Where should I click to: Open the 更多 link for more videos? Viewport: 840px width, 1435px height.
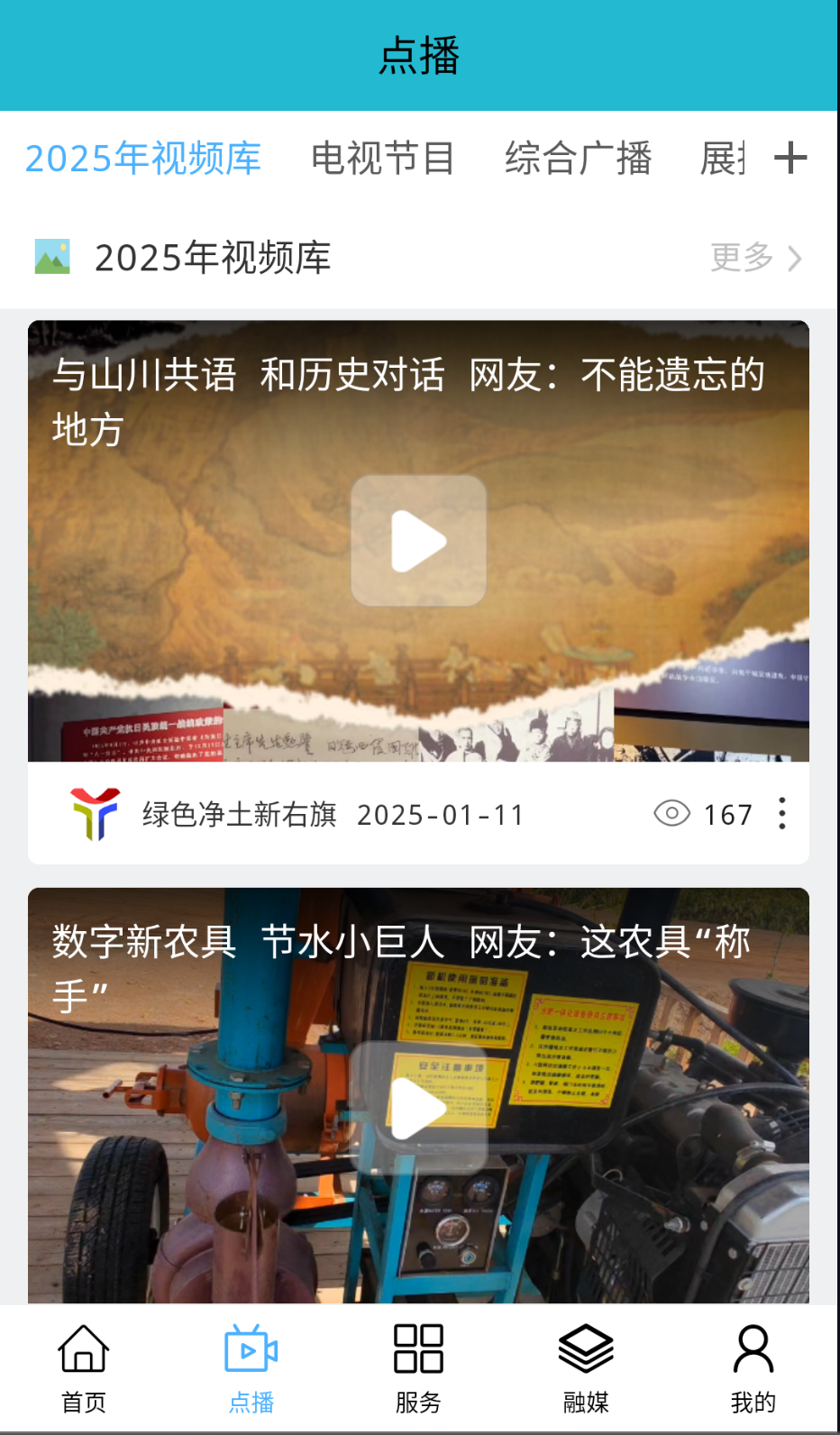pos(739,258)
